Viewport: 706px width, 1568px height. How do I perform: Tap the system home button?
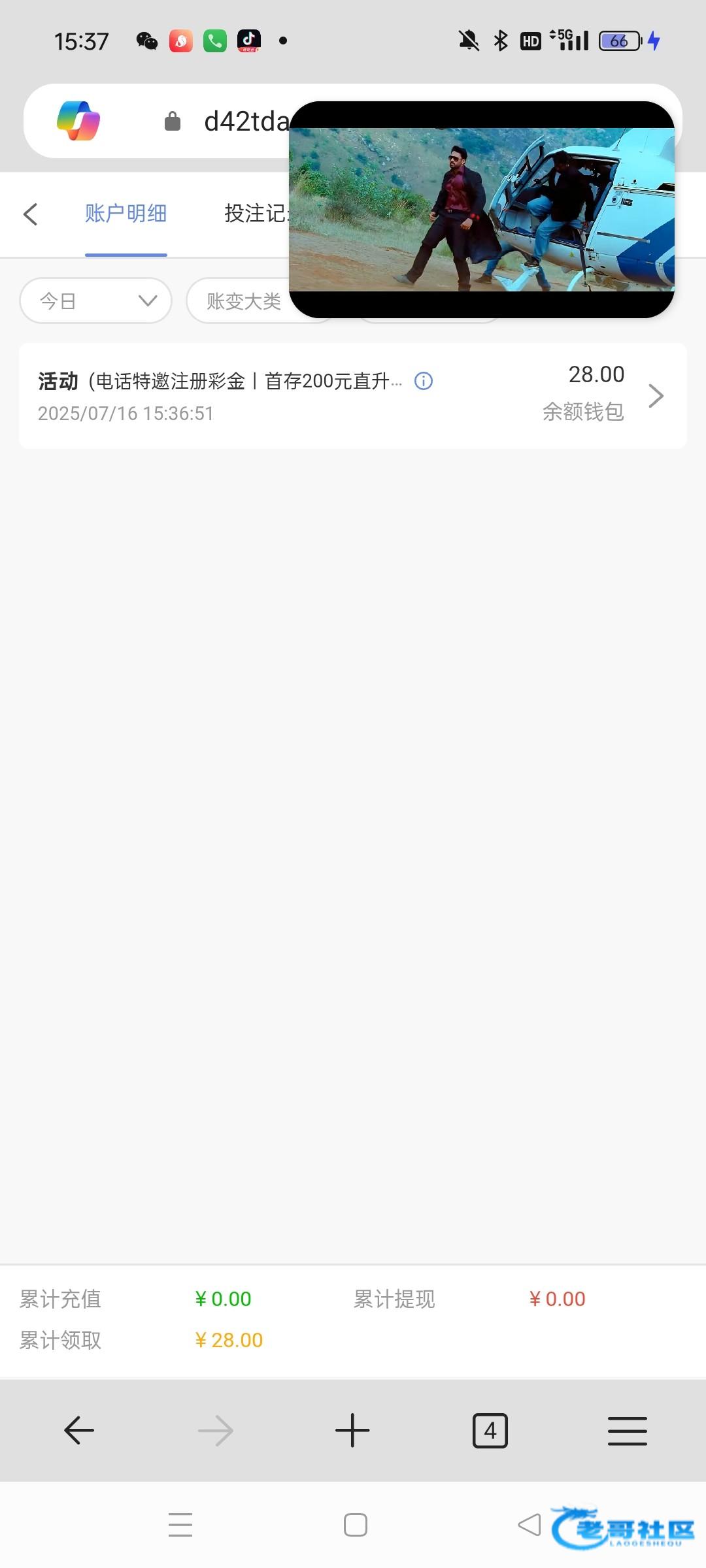point(355,1525)
